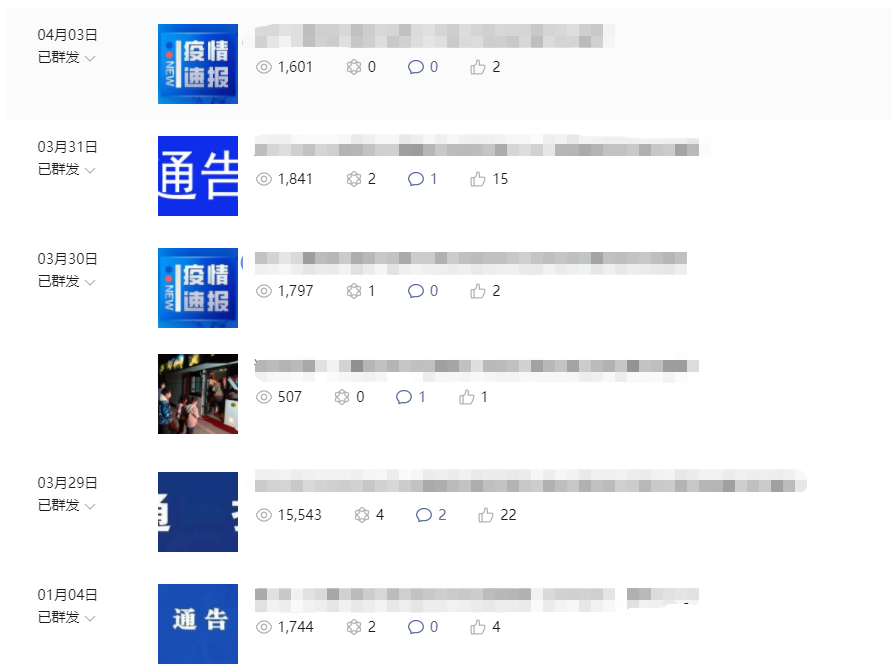The image size is (892, 665).
Task: View comments on the 507-view article
Action: (410, 397)
